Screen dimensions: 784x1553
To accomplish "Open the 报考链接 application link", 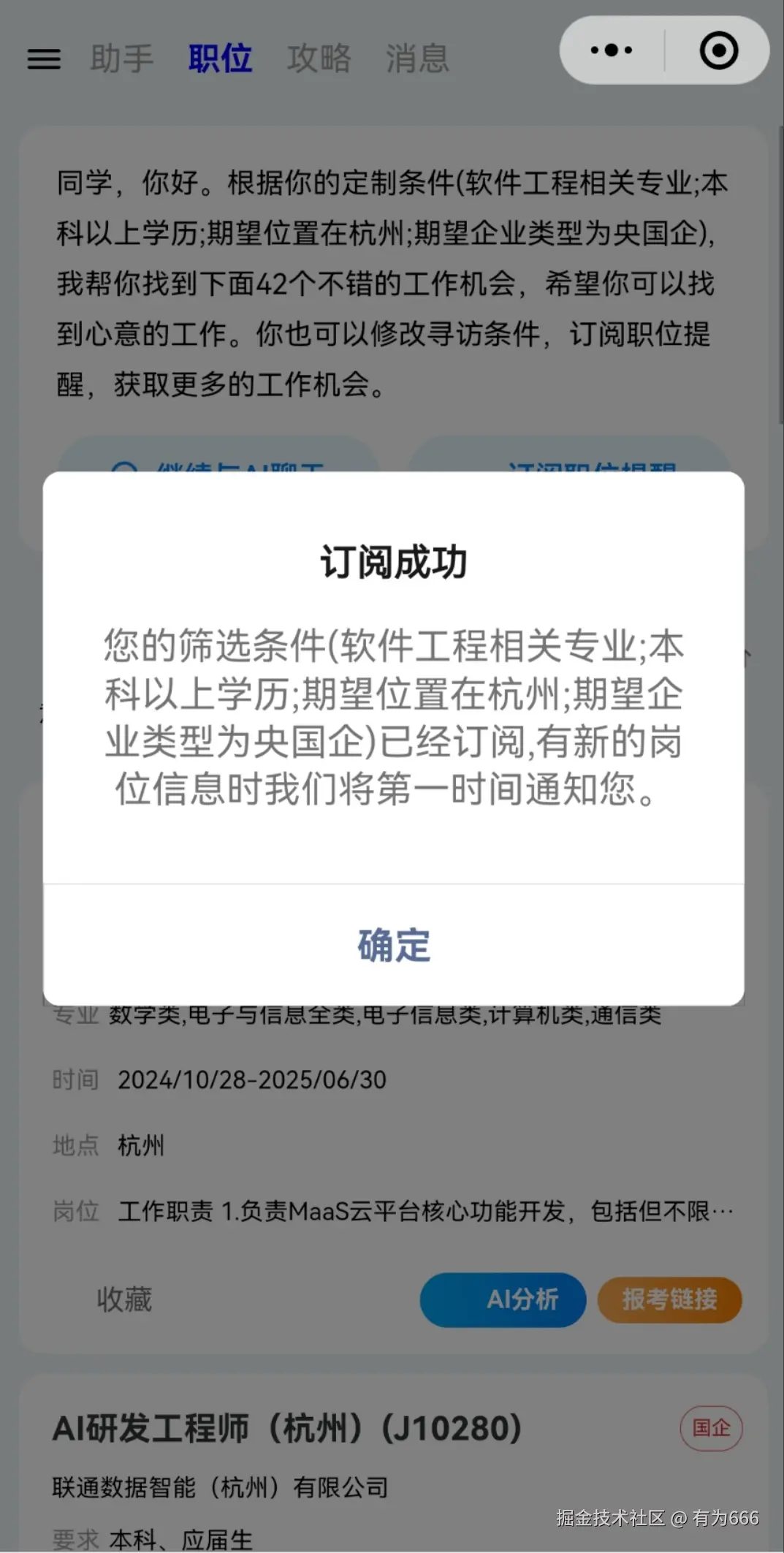I will (x=669, y=1299).
